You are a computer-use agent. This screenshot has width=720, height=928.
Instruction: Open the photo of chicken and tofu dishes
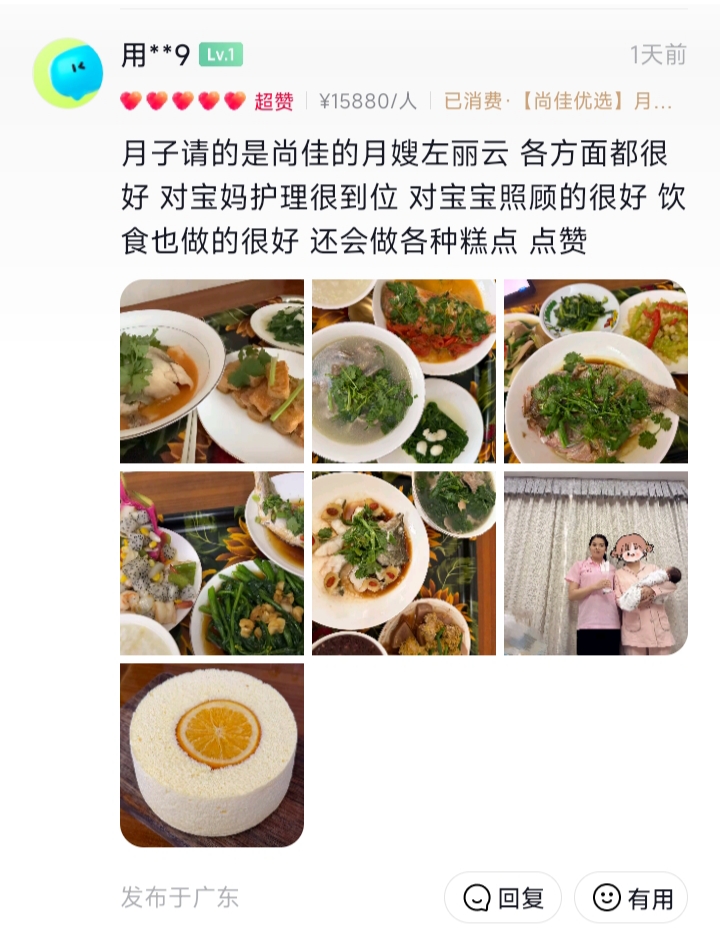(212, 371)
